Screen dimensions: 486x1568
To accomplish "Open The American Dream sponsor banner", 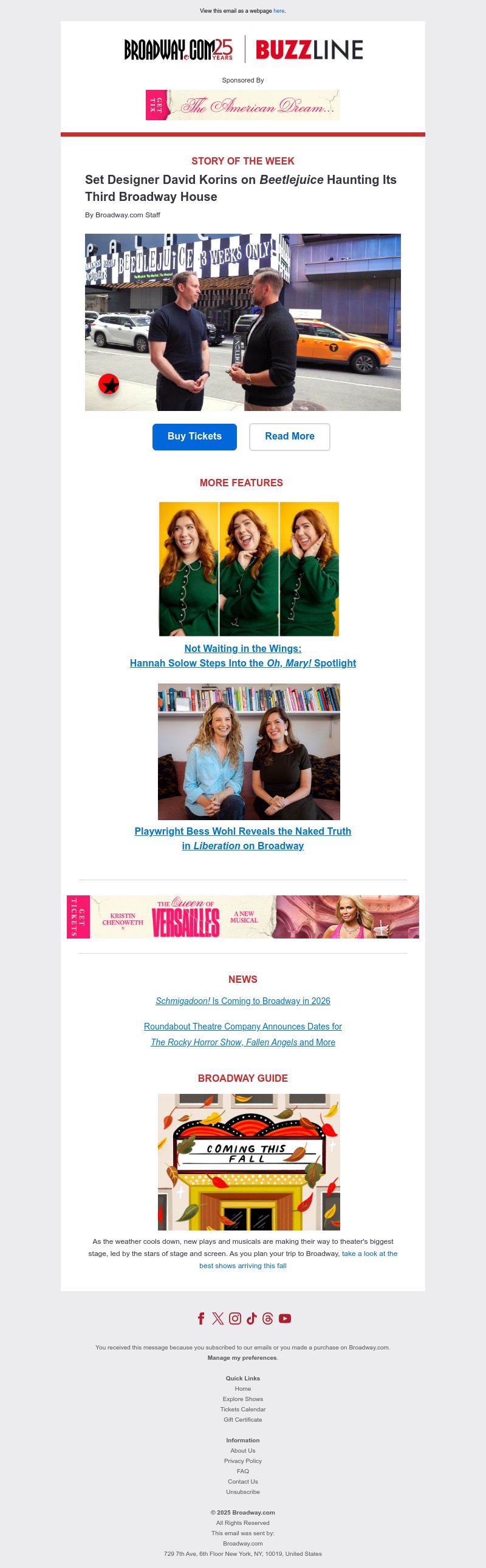I will 242,104.
